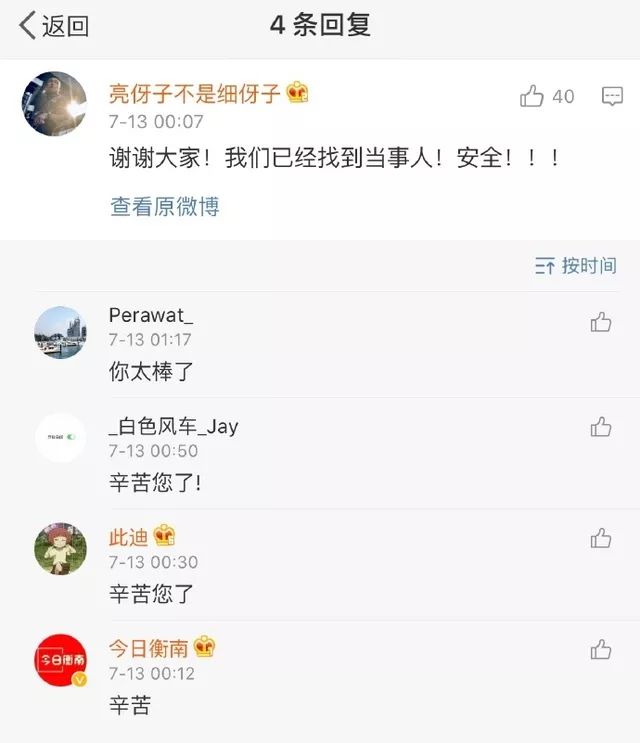
Task: Open the 查看原微博 link
Action: [165, 207]
